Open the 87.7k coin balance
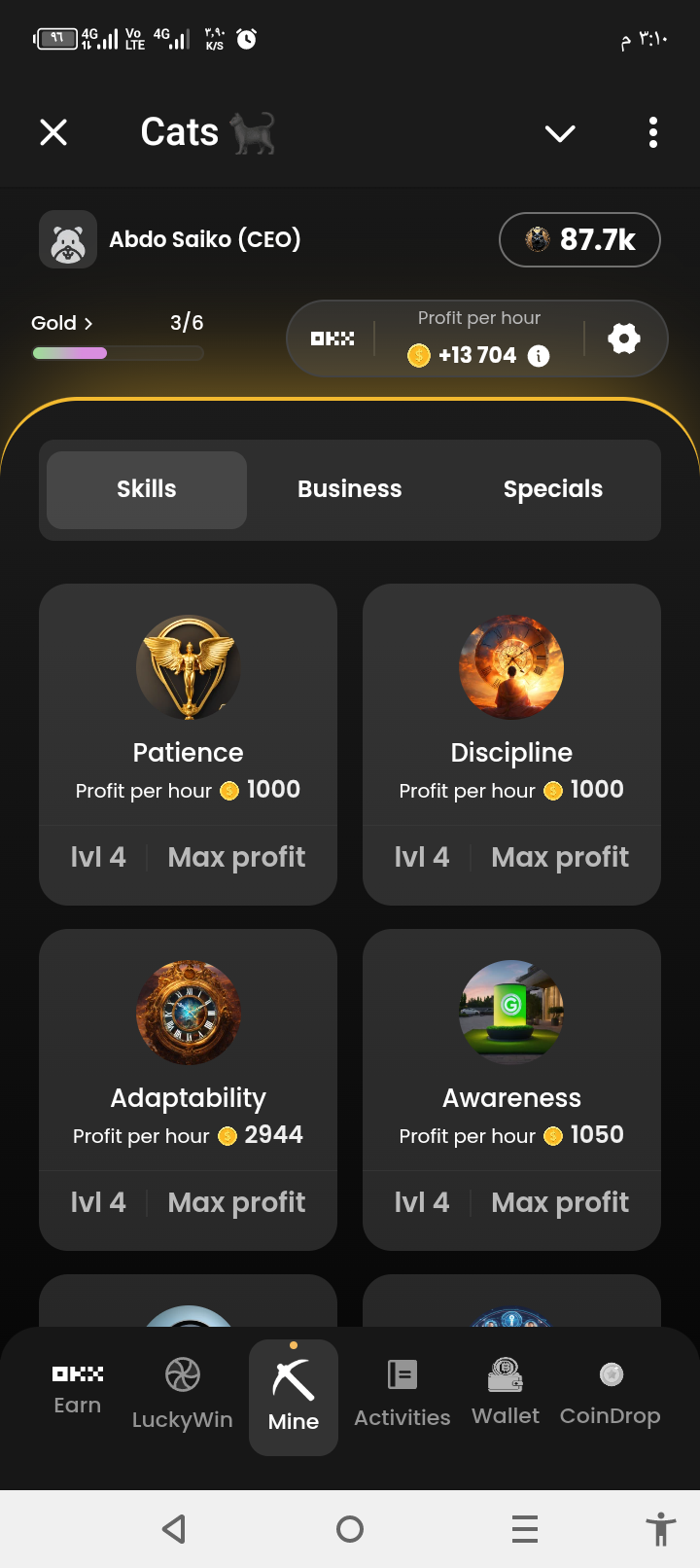Screen dimensions: 700x1568 pos(579,239)
